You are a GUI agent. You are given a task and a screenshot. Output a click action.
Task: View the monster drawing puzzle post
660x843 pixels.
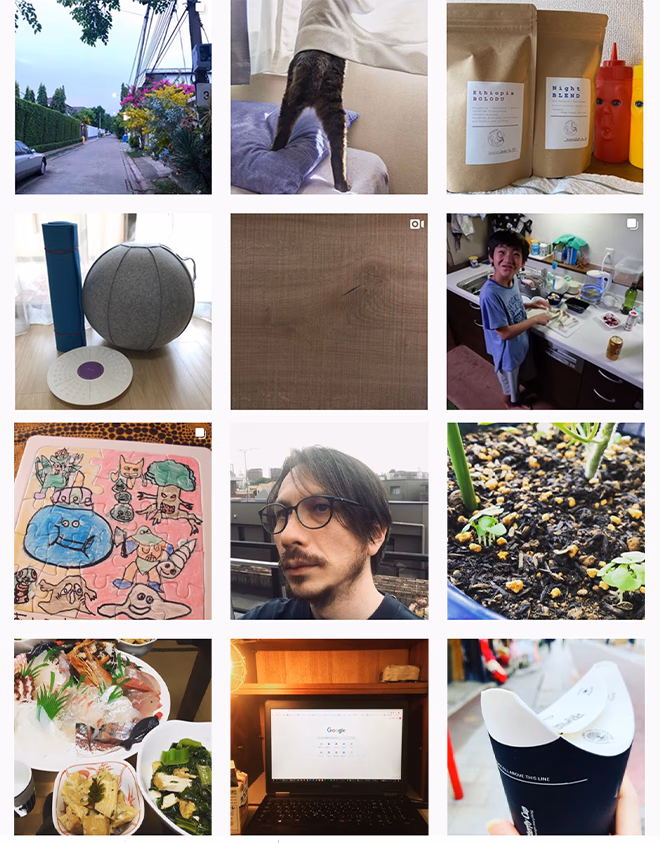pos(113,521)
